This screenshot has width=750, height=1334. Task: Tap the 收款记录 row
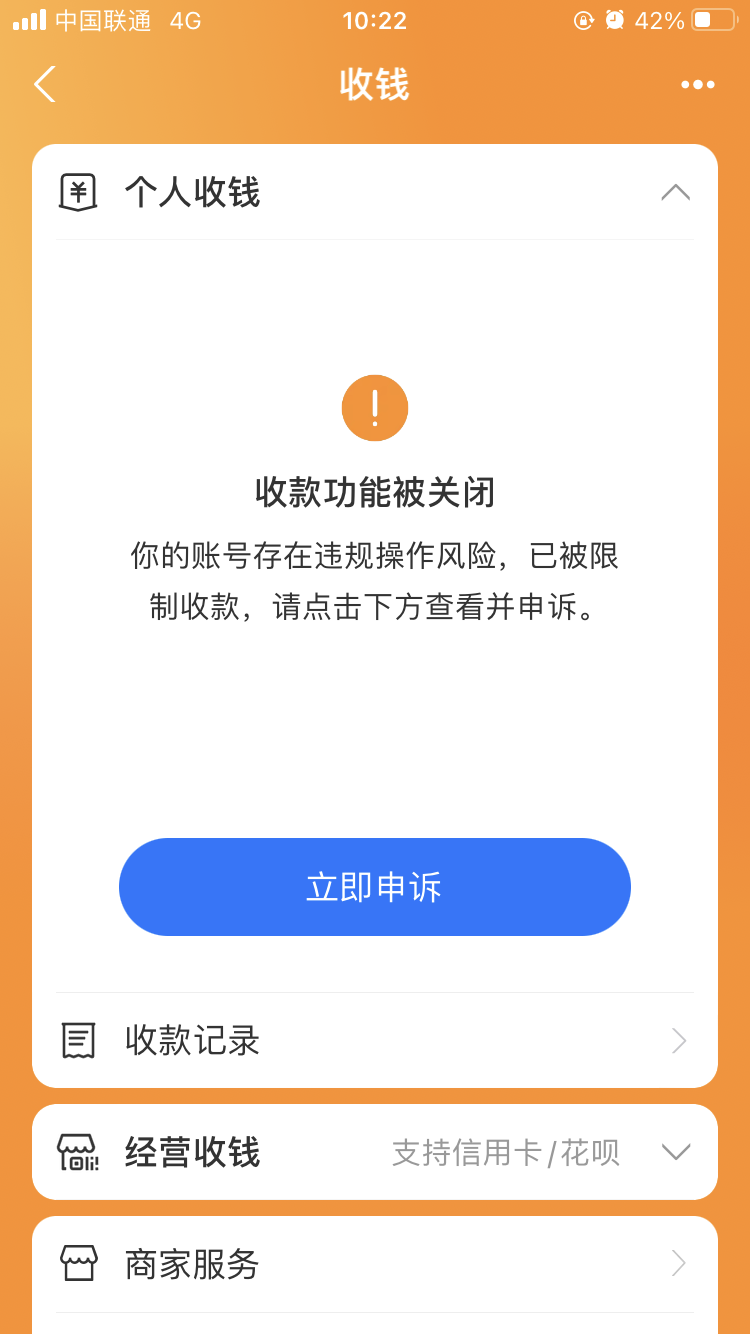pos(193,1042)
